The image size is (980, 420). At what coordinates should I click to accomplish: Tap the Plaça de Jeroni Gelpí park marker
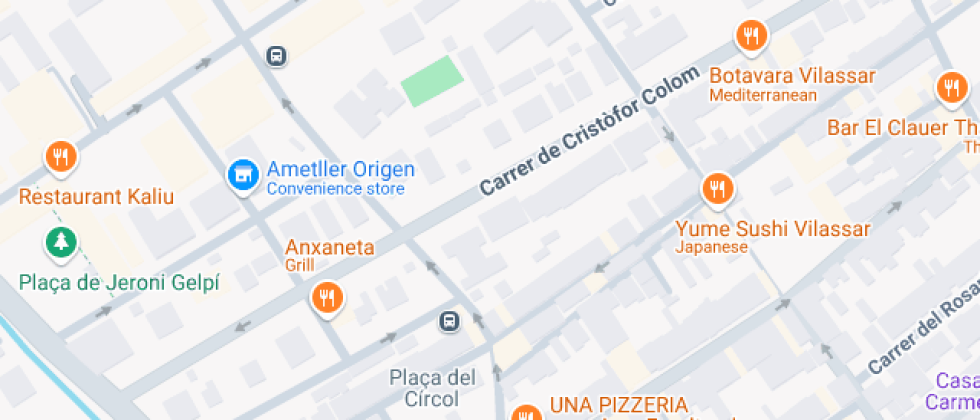pyautogui.click(x=62, y=241)
